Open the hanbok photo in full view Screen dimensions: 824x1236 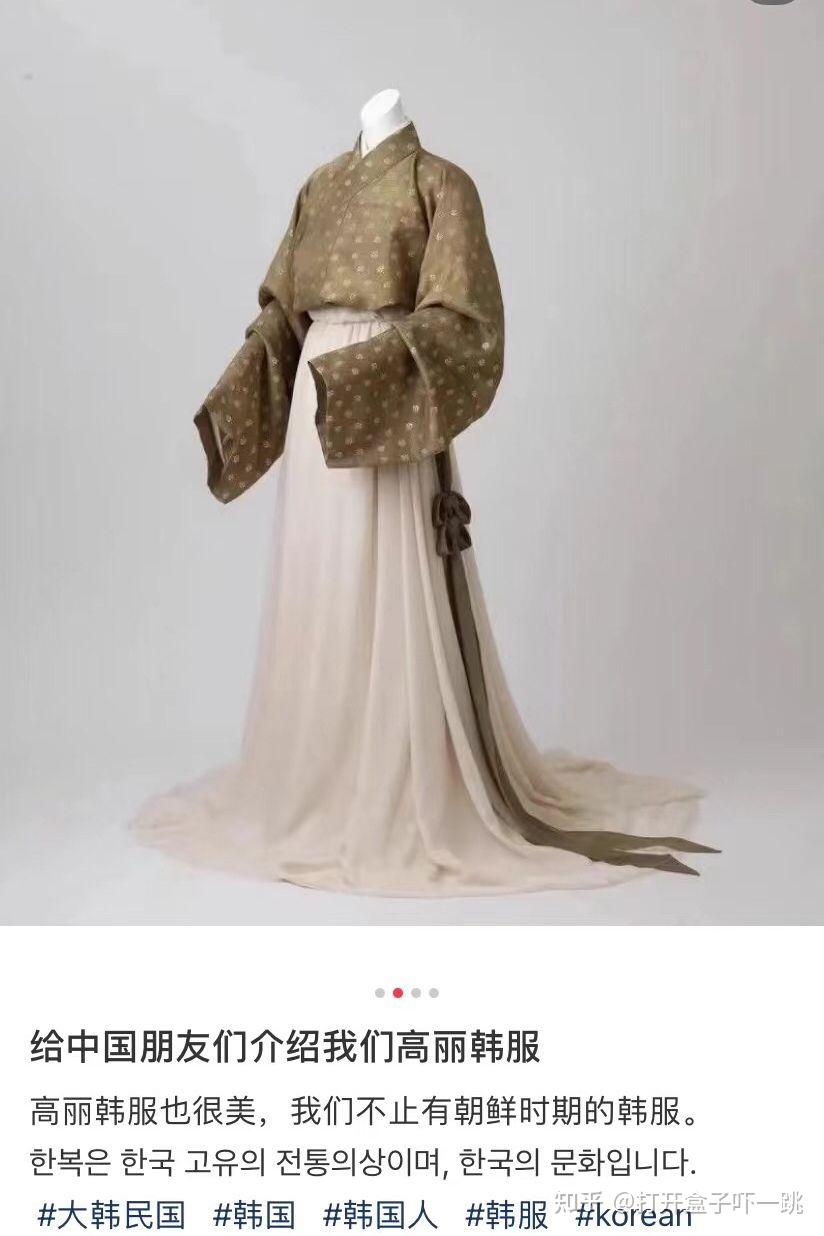412,460
